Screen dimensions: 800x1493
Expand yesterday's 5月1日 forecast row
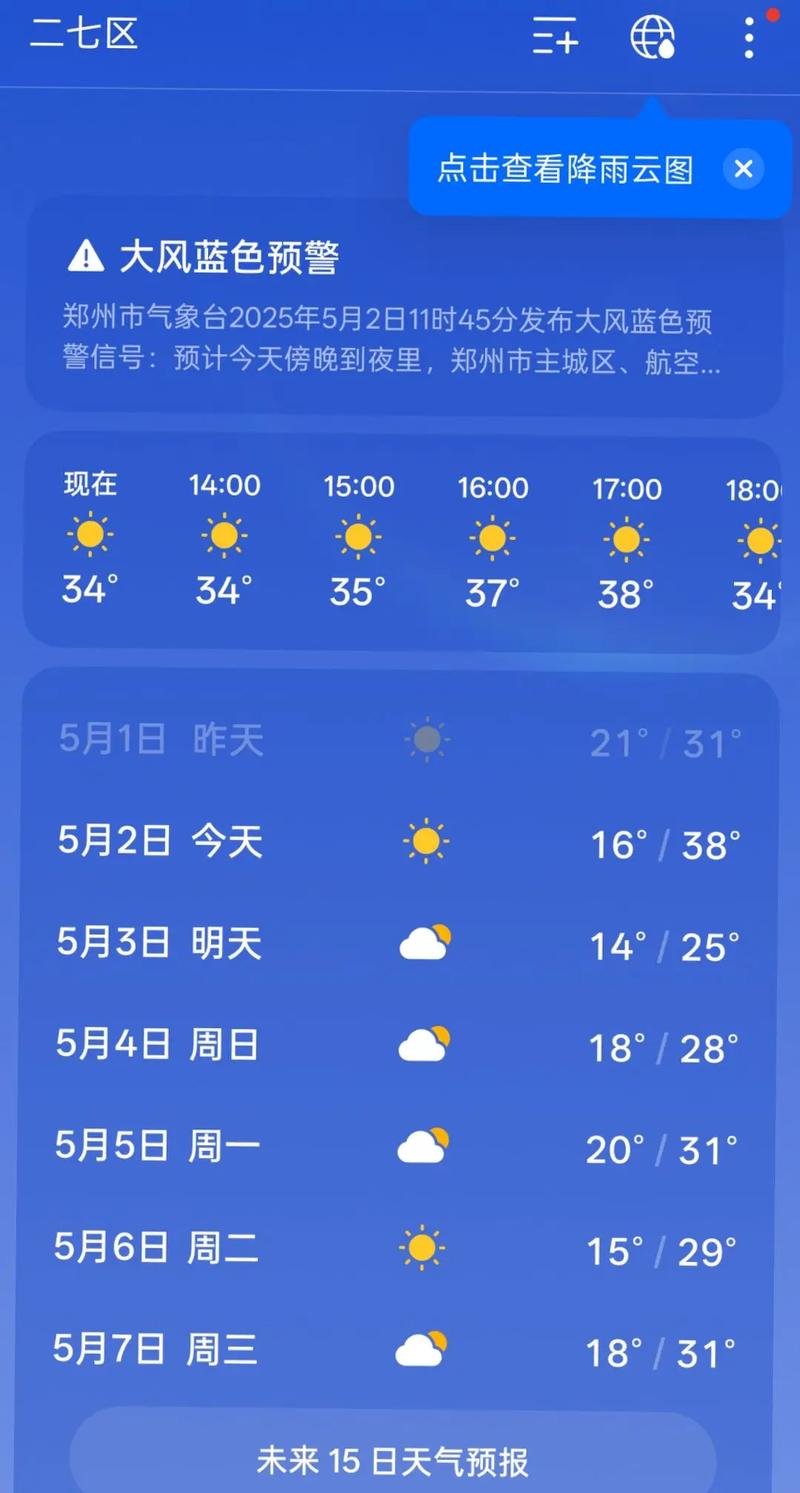click(x=400, y=740)
